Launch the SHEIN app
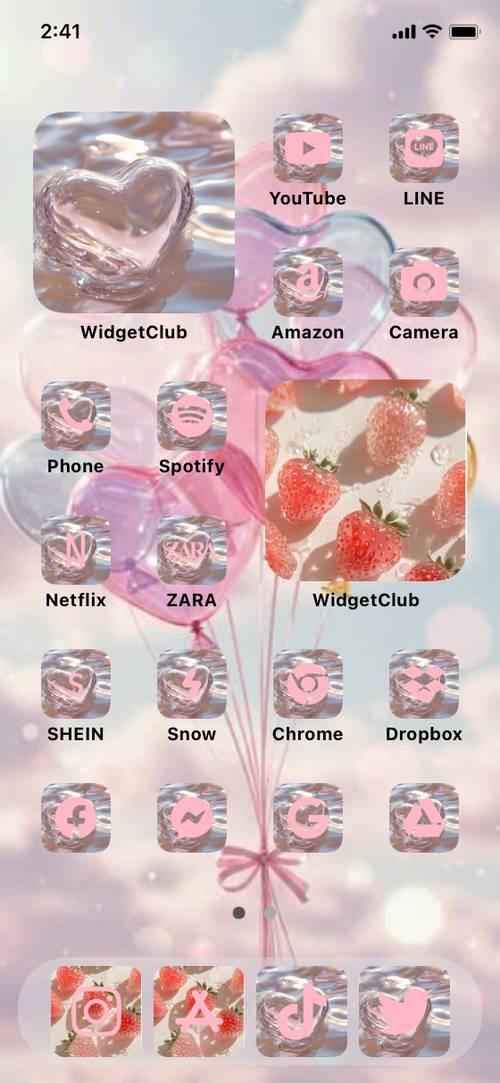This screenshot has height=1083, width=500. coord(75,684)
